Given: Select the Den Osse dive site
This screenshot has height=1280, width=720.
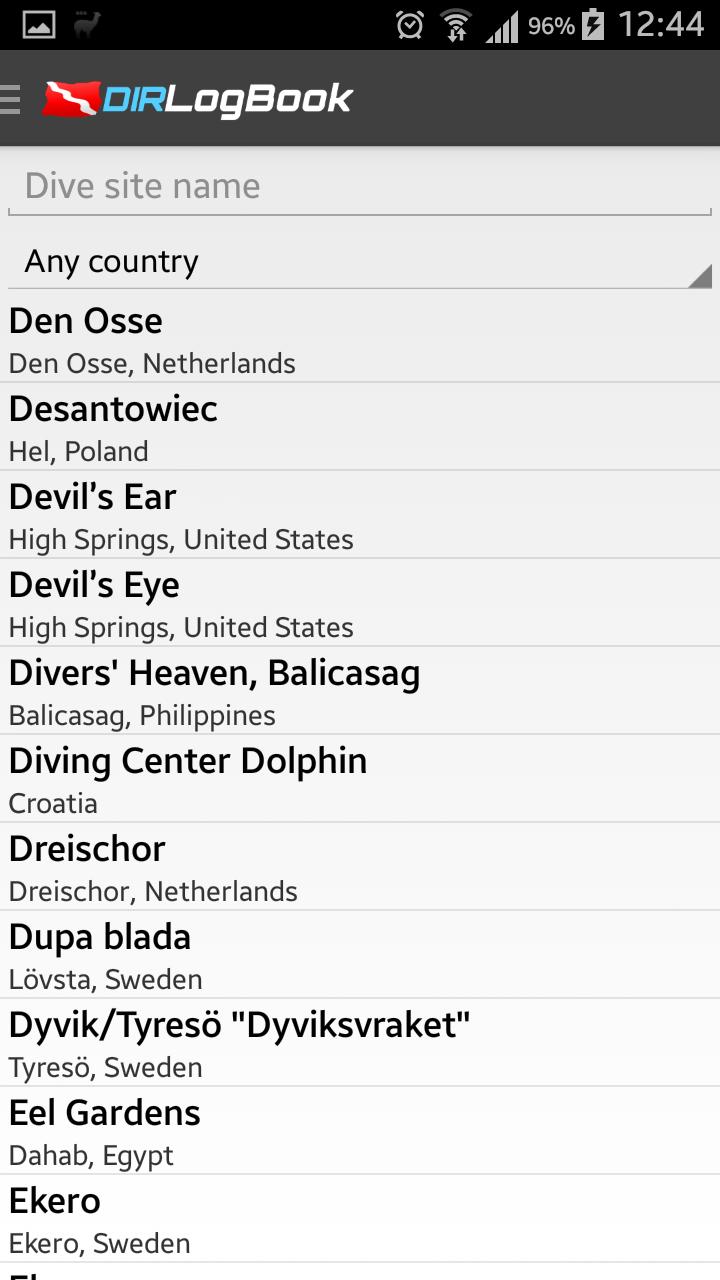Looking at the screenshot, I should point(360,338).
